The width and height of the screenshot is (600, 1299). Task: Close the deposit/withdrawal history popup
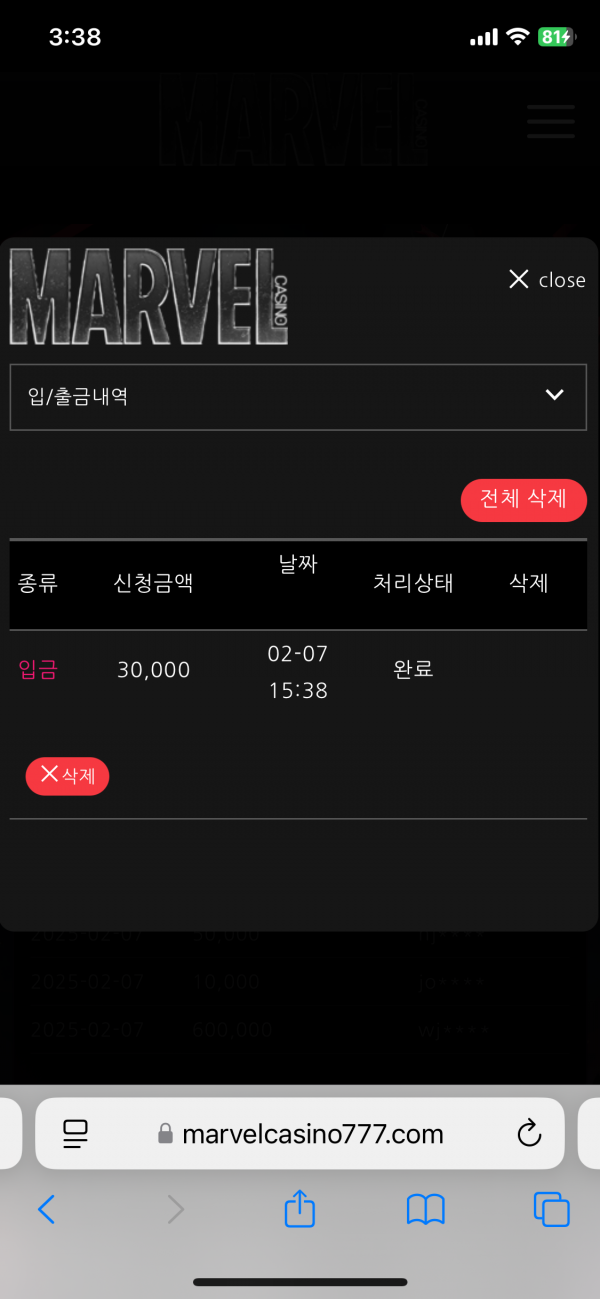(x=546, y=280)
